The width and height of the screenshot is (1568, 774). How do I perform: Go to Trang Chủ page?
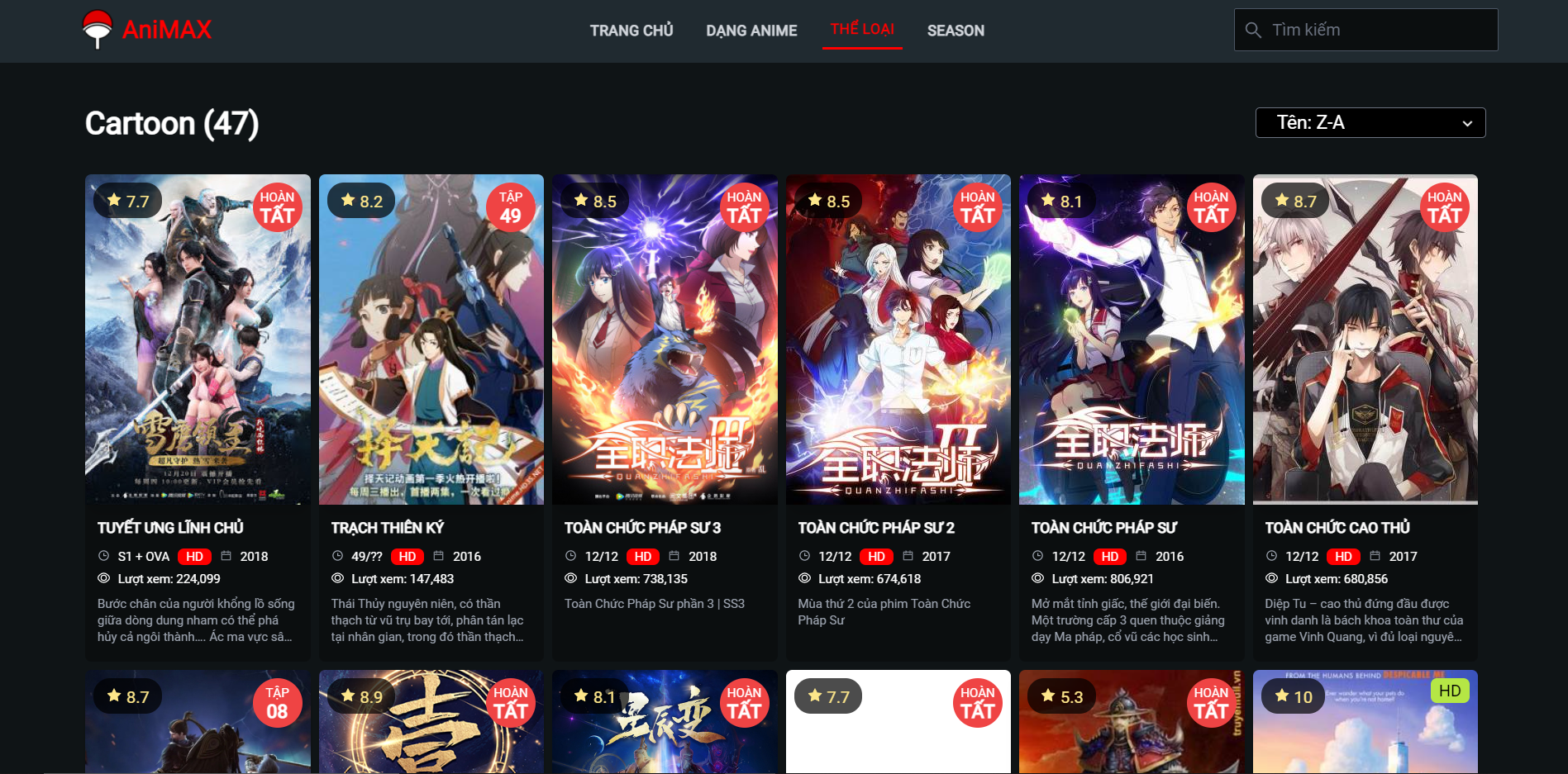631,31
